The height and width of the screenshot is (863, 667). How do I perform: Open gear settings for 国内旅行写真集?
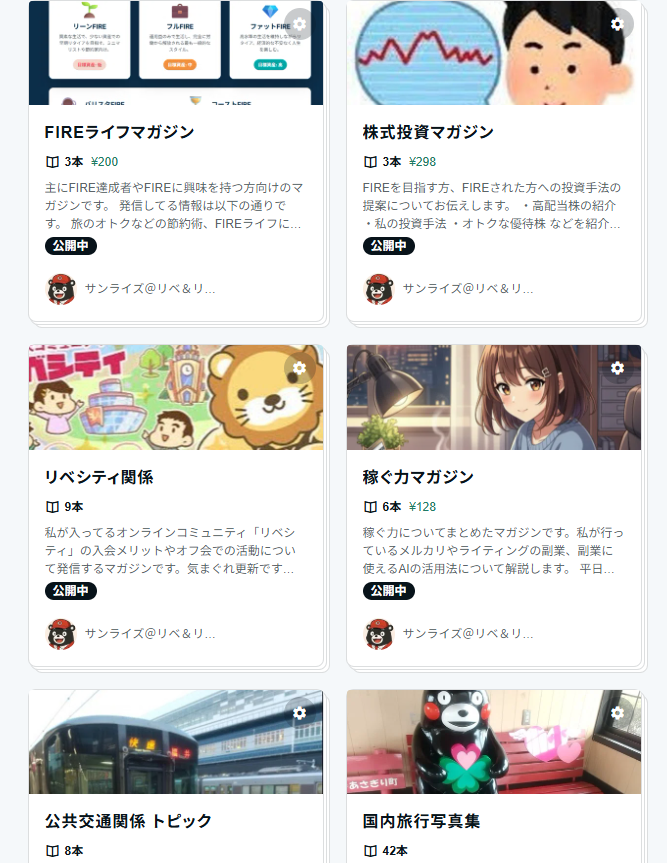[x=617, y=712]
